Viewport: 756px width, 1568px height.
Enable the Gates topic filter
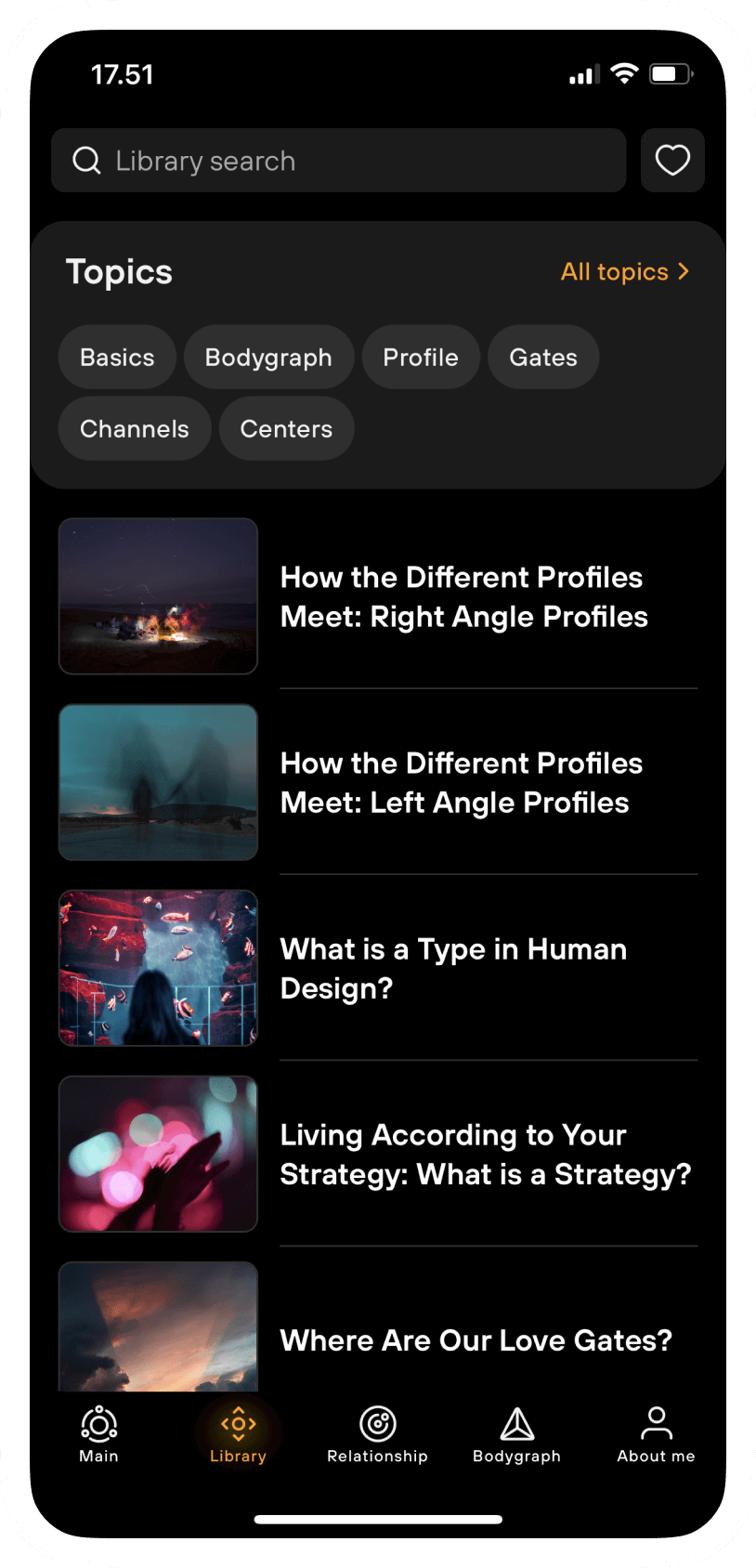point(543,357)
